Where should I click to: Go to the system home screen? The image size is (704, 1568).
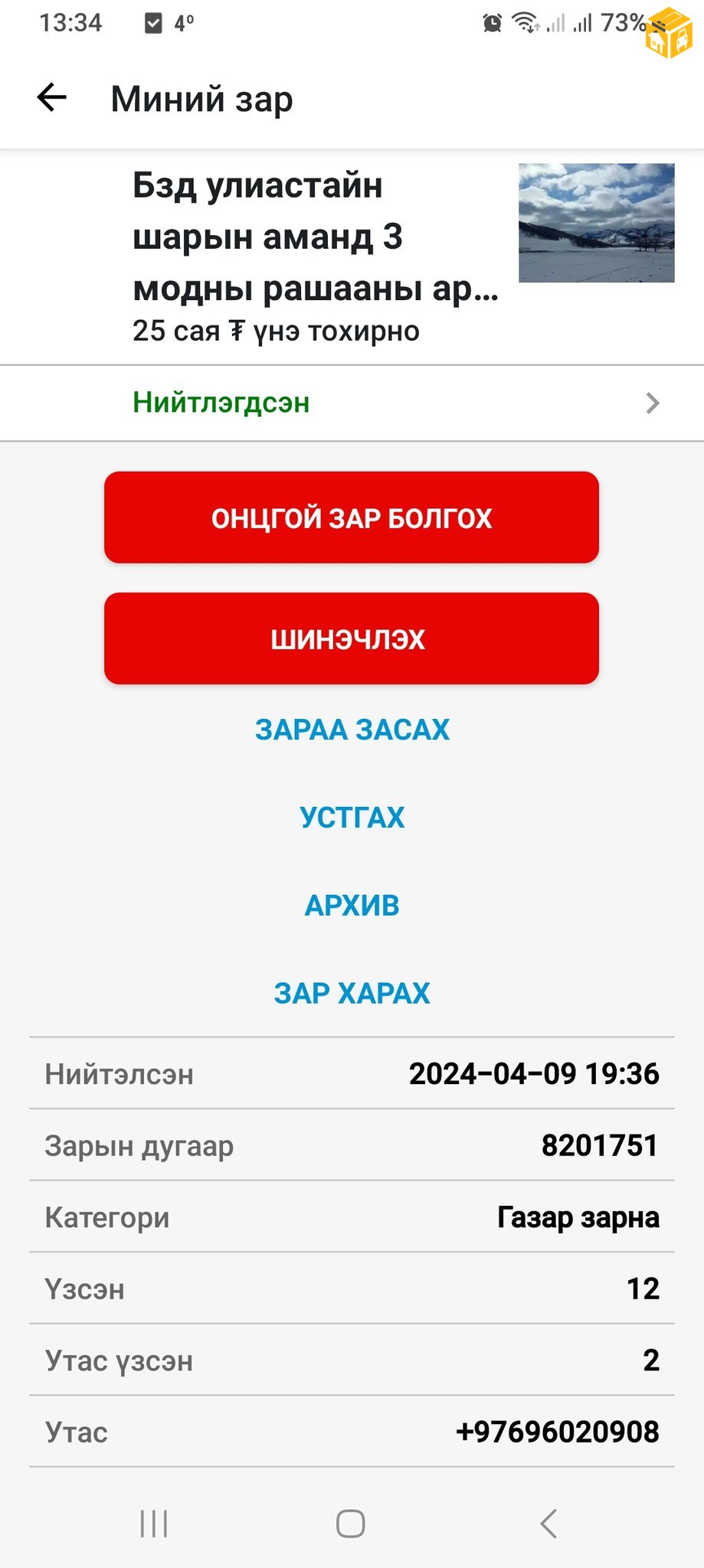pyautogui.click(x=351, y=1524)
